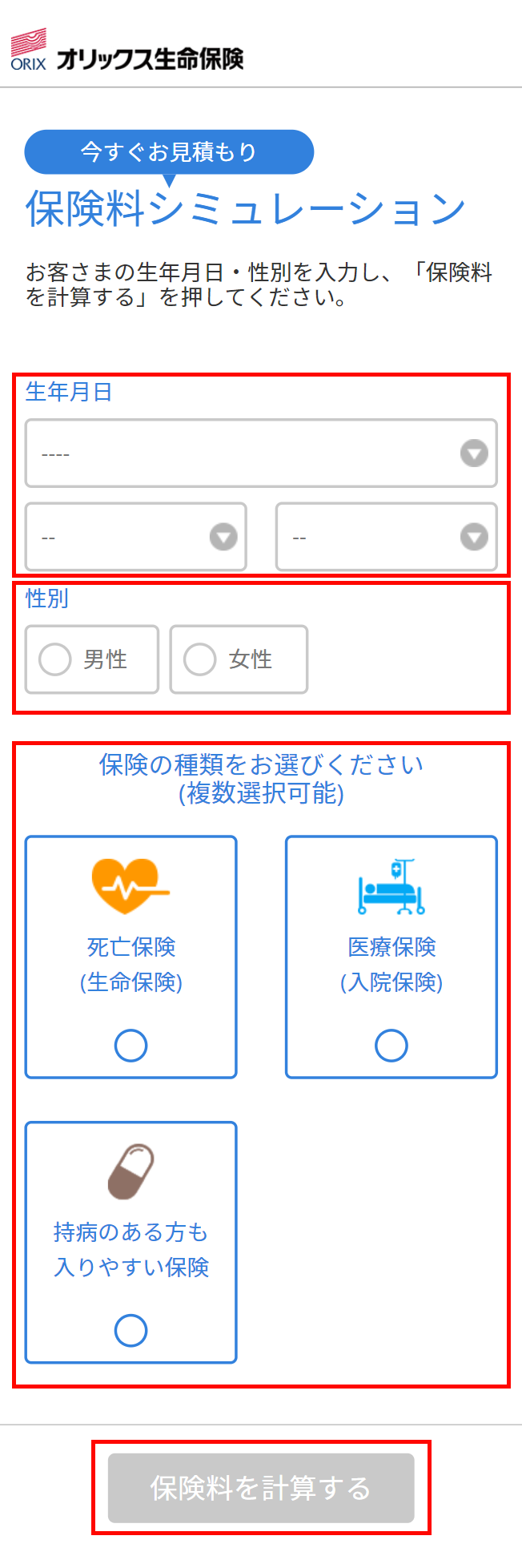
Task: Open the birth day dropdown
Action: [386, 537]
